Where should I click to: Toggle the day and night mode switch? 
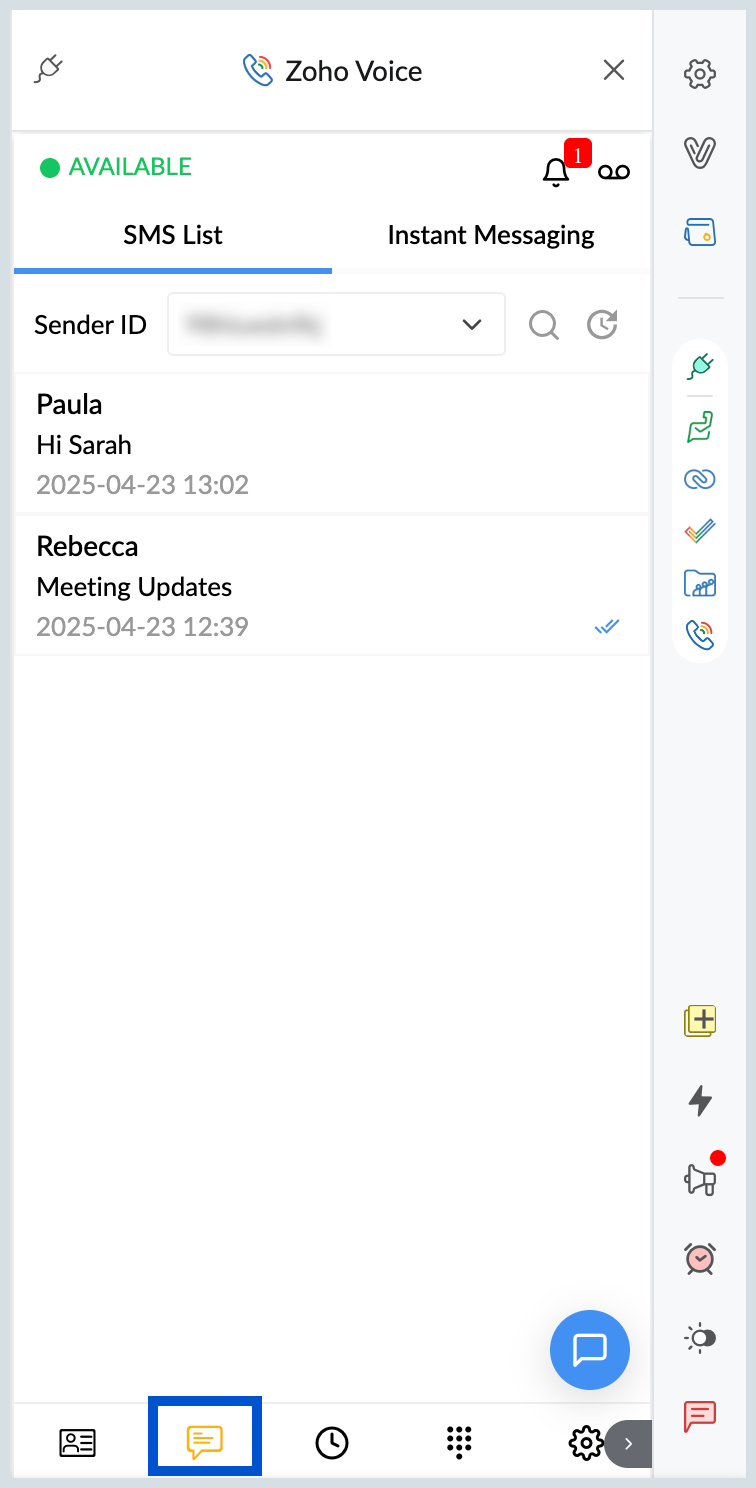pos(700,1338)
